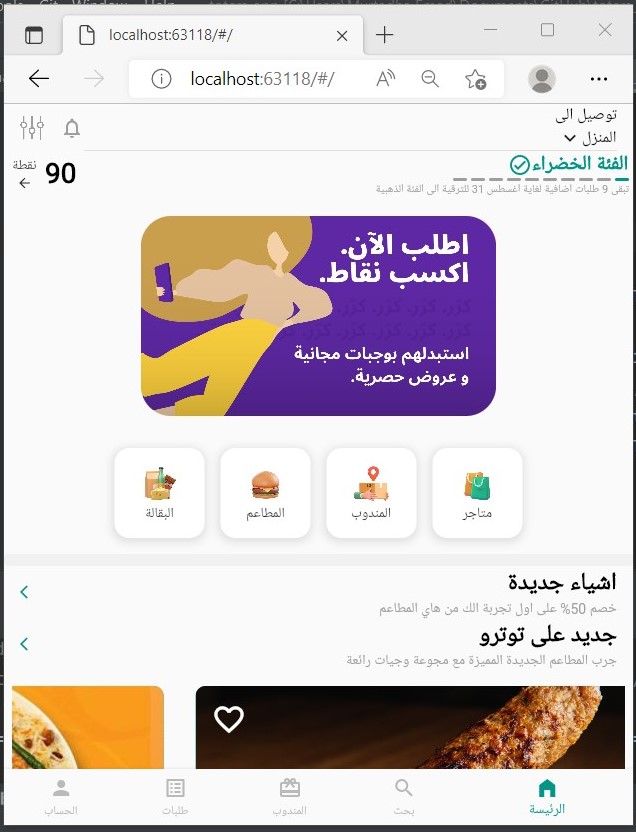Open the البقالة grocery category
Screen dimensions: 636x832
click(x=159, y=492)
